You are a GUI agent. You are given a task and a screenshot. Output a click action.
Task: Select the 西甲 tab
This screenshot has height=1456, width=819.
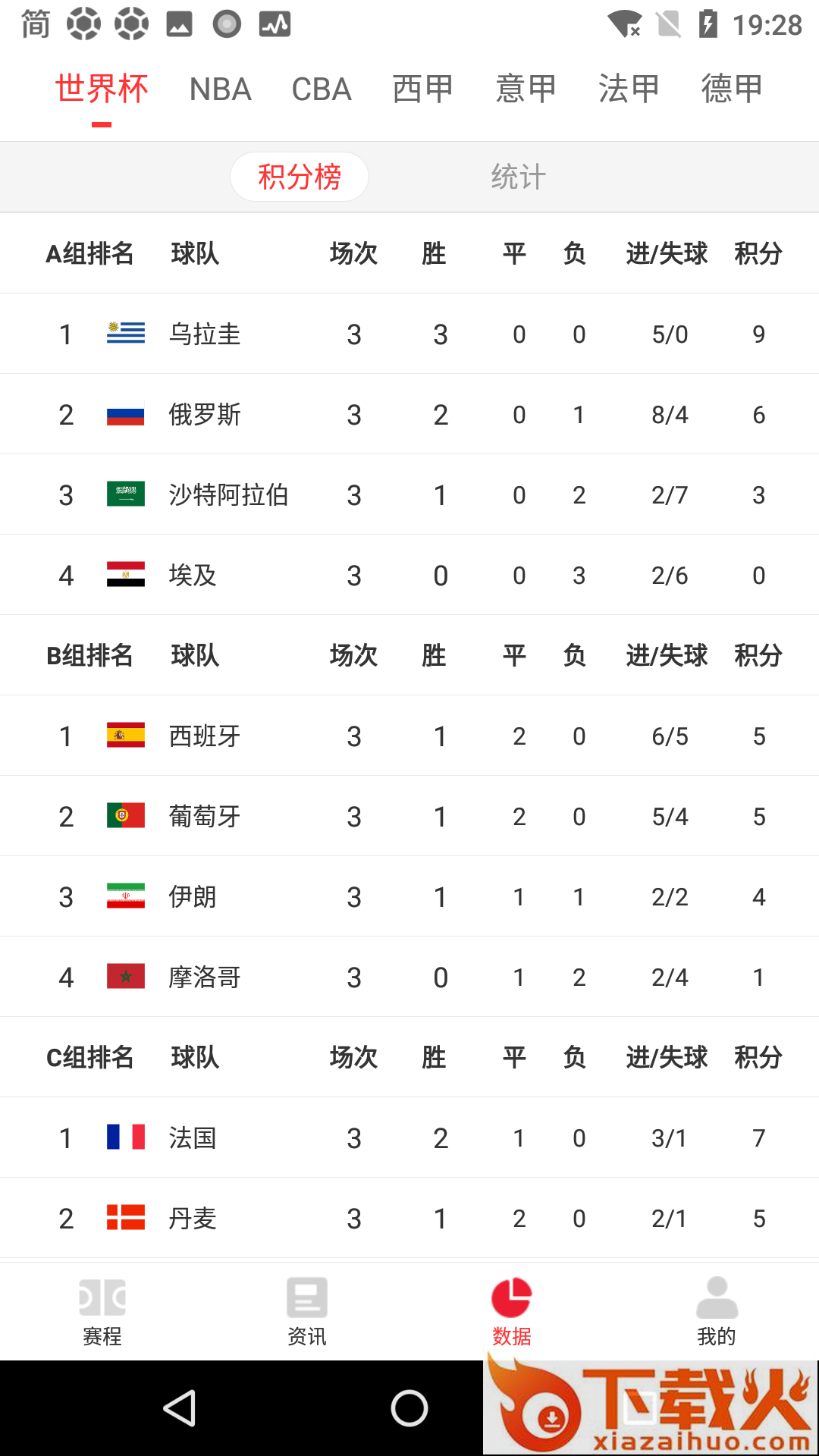423,89
